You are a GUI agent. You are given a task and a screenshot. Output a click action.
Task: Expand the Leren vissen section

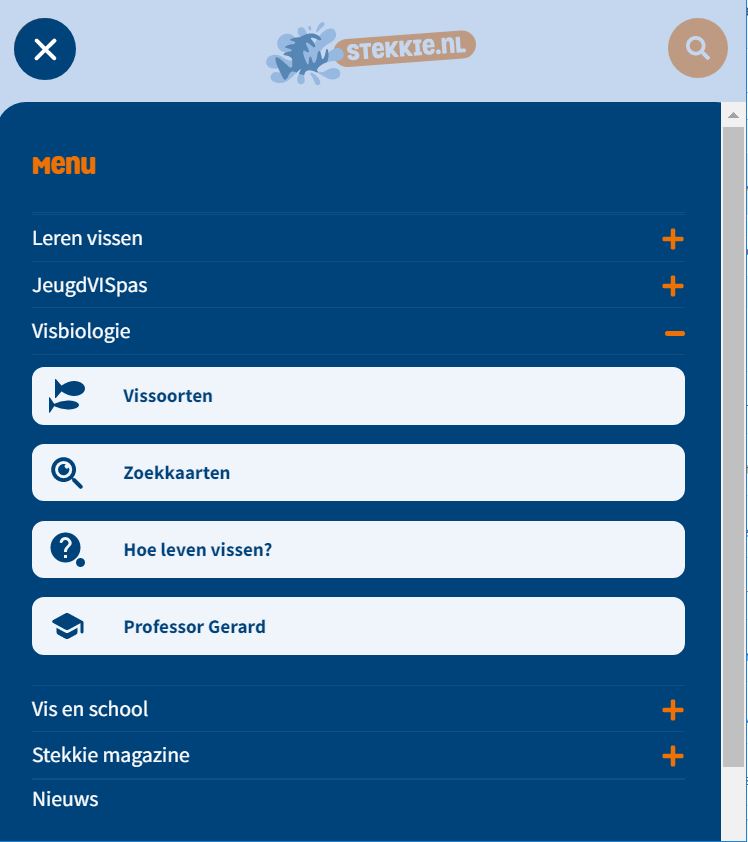pos(672,239)
